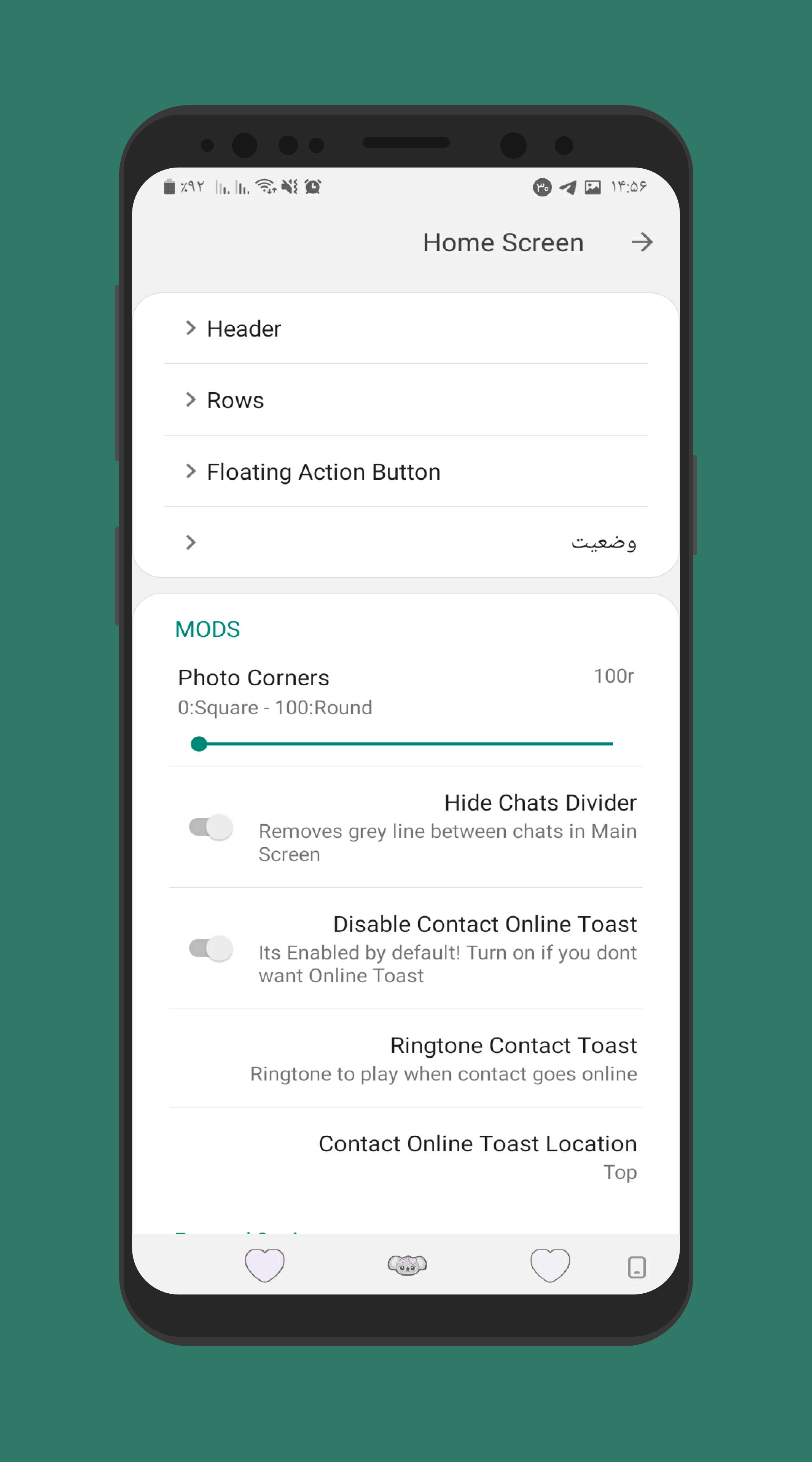Open Contact Online Toast Location option
Image resolution: width=812 pixels, height=1462 pixels.
click(x=406, y=1157)
